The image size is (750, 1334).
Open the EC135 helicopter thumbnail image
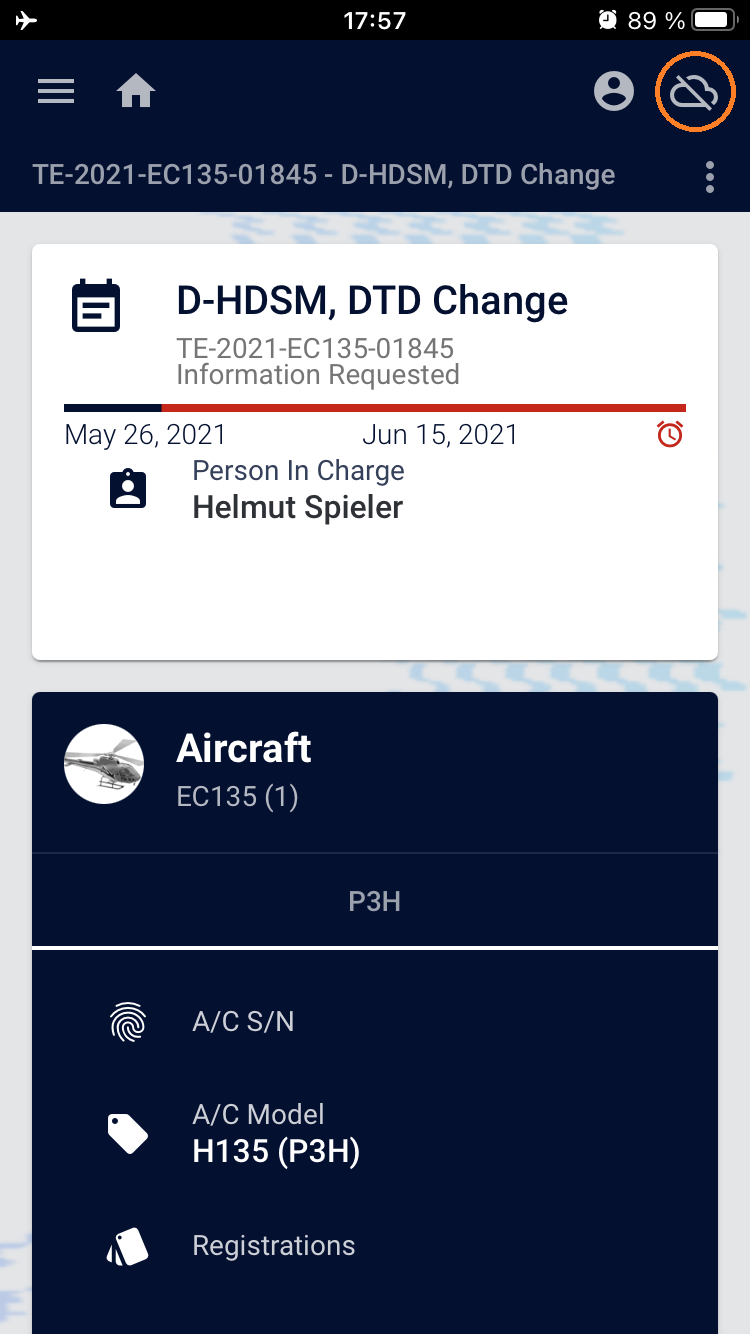pyautogui.click(x=104, y=763)
